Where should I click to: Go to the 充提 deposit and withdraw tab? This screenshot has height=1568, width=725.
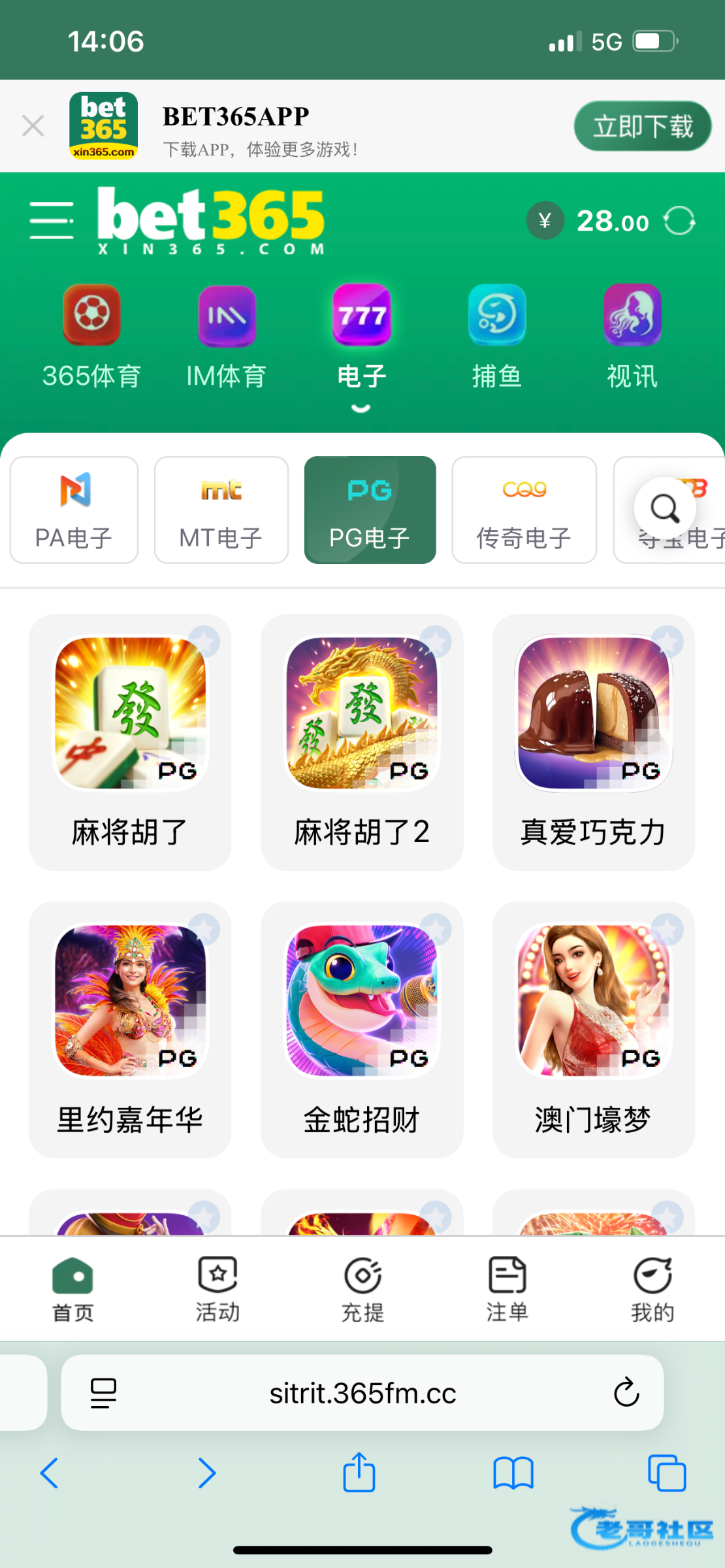click(362, 1288)
